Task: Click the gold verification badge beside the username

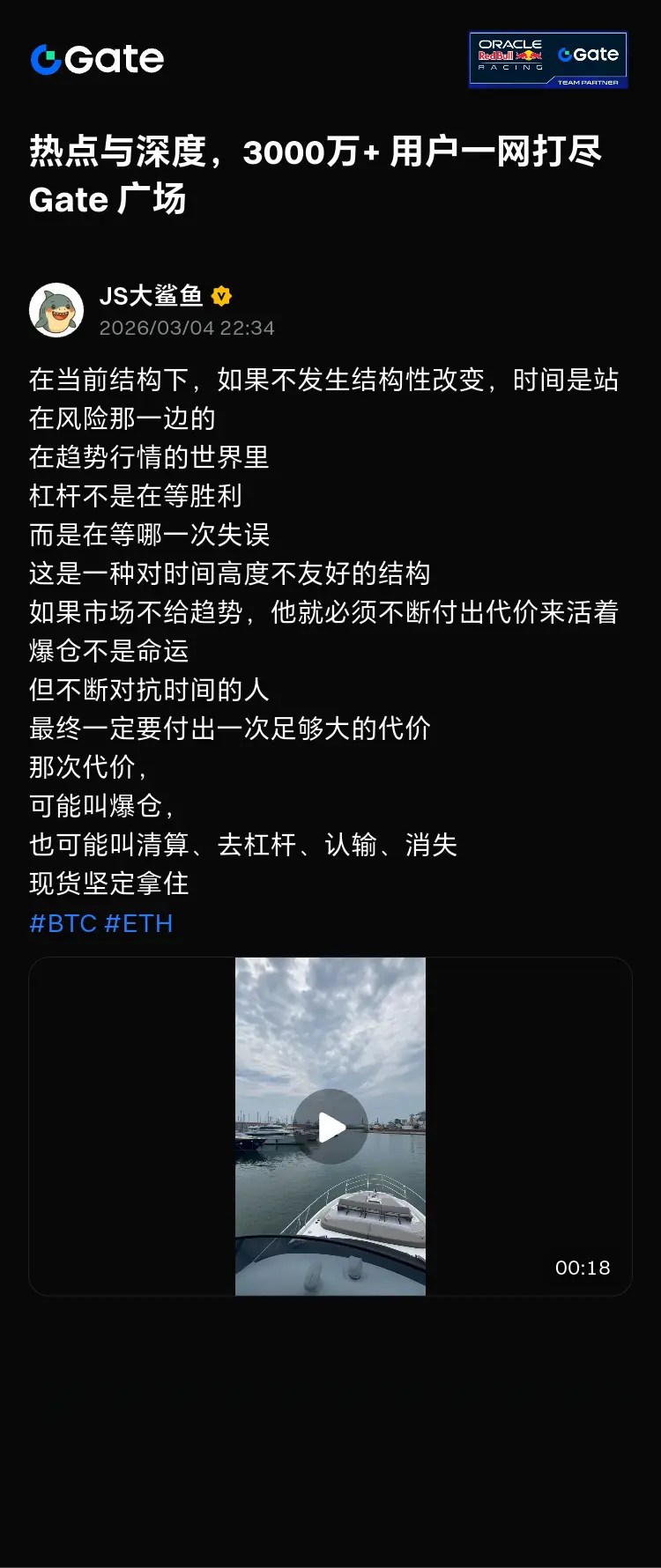Action: [222, 297]
